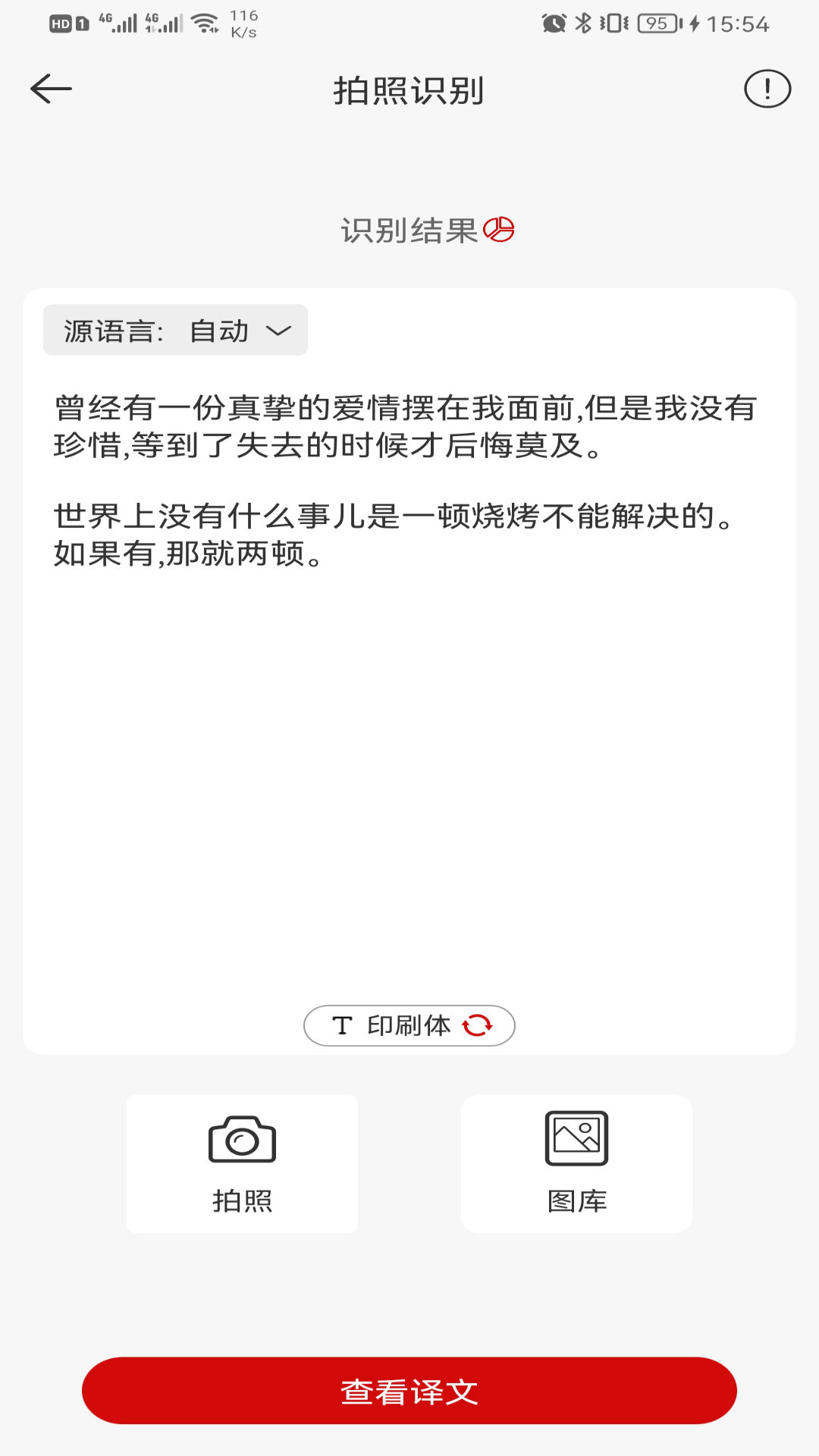
Task: View translation via 查看译文
Action: pyautogui.click(x=409, y=1391)
